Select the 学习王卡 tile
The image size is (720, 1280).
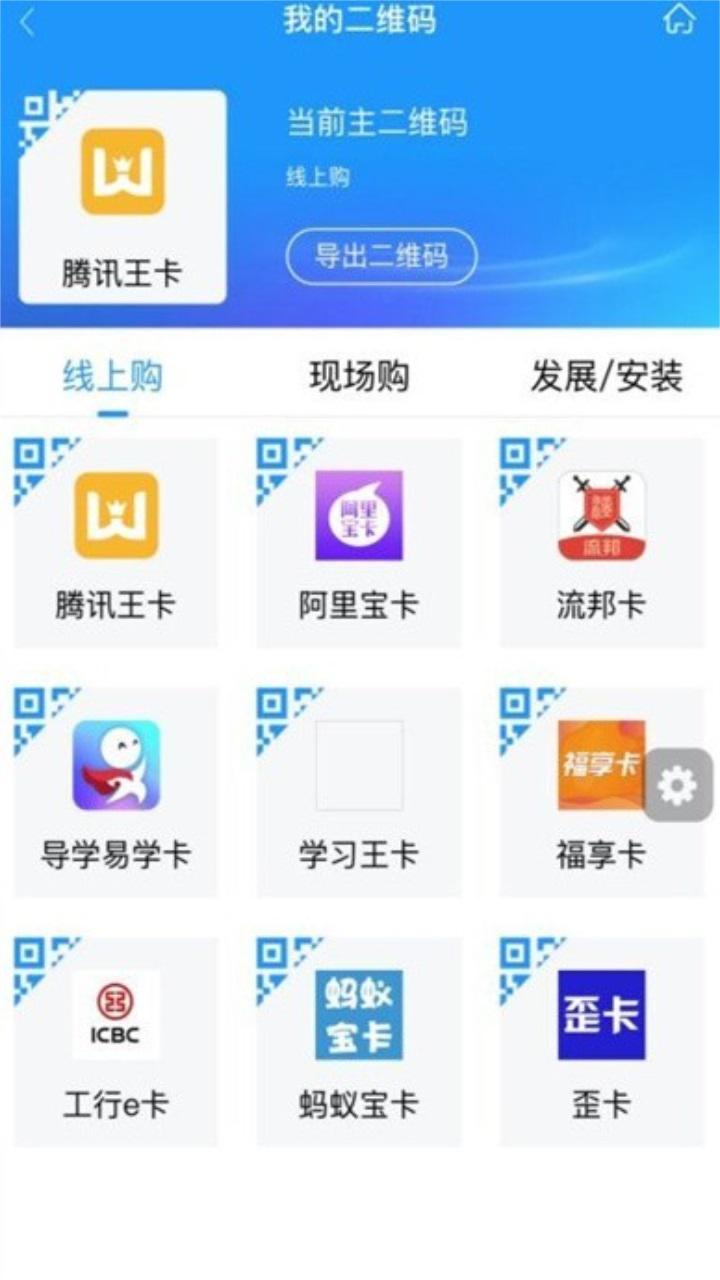(x=359, y=792)
